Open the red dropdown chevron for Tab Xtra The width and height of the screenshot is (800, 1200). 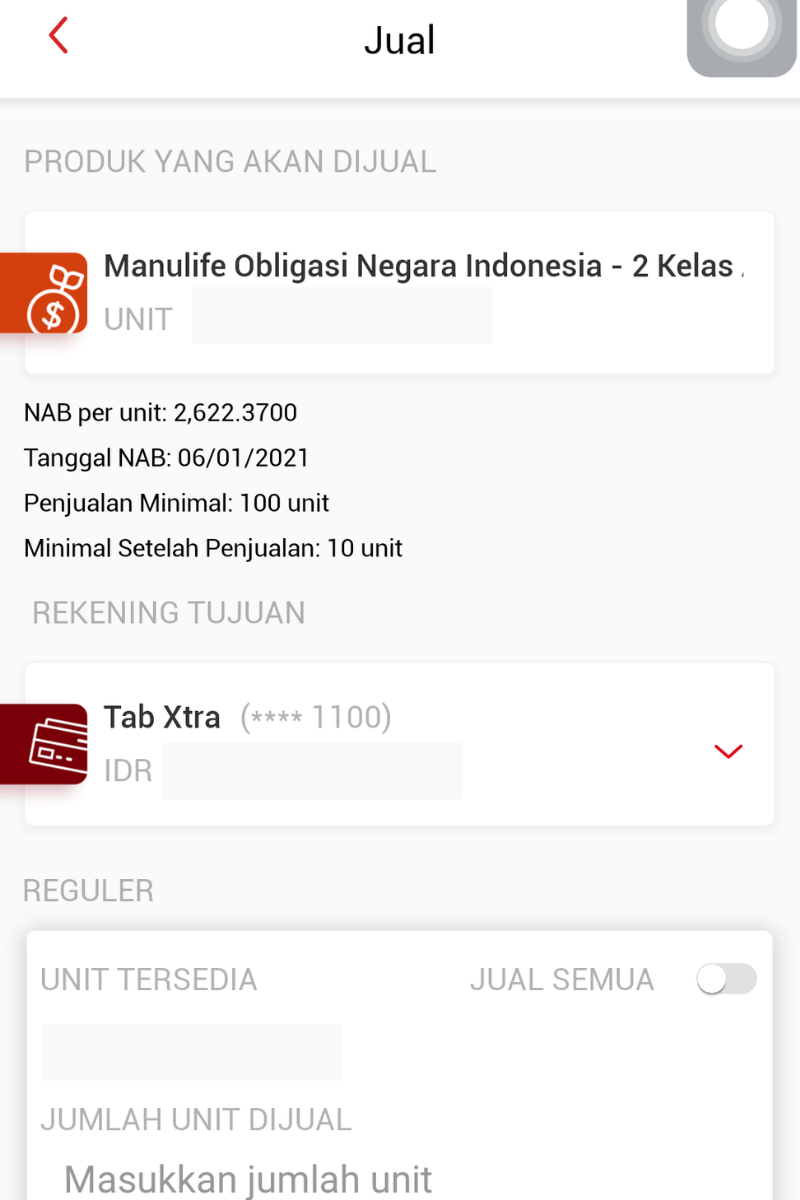point(729,751)
